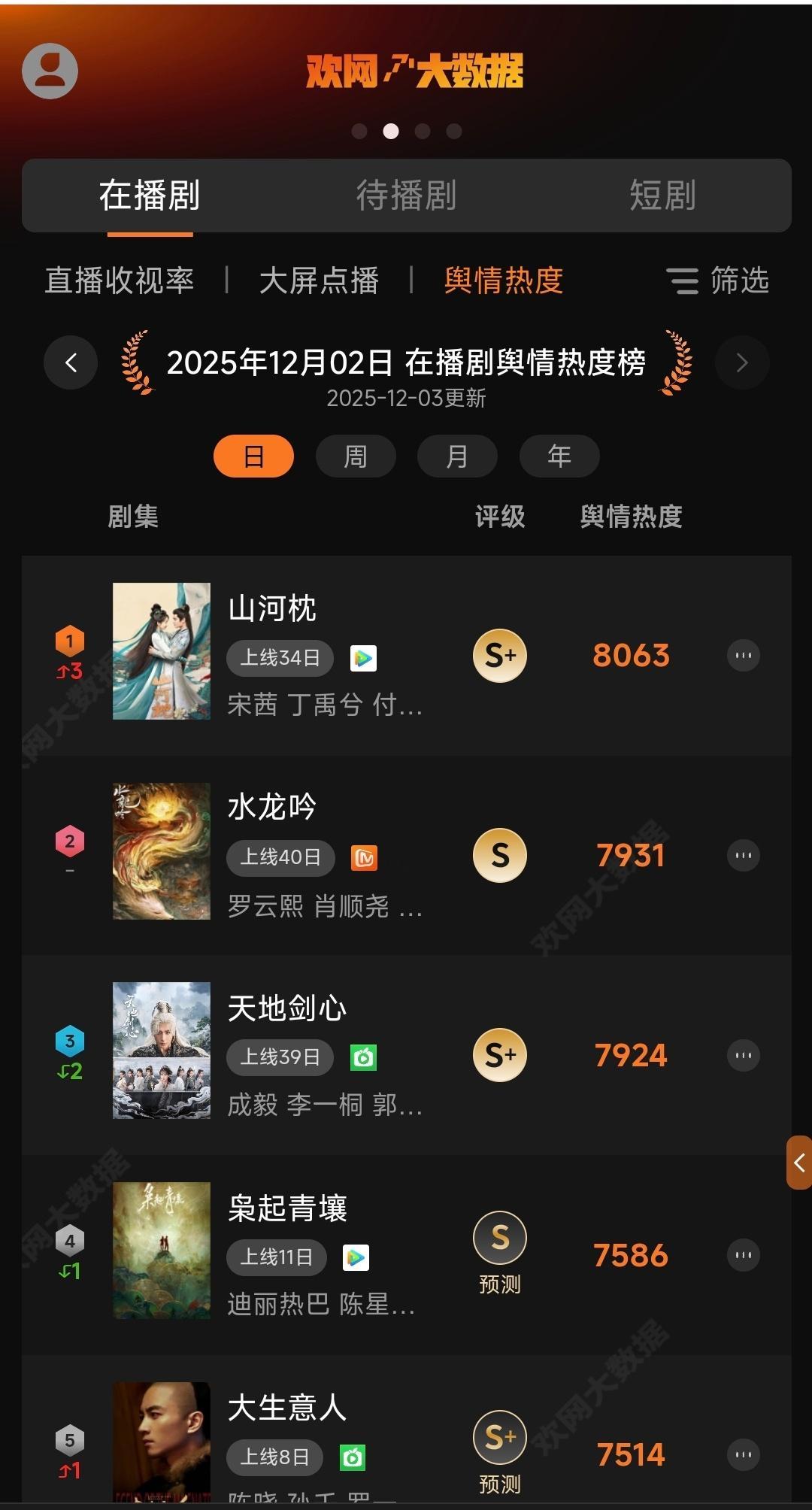Switch to 月 monthly ranking view
The height and width of the screenshot is (1510, 812).
[x=457, y=456]
